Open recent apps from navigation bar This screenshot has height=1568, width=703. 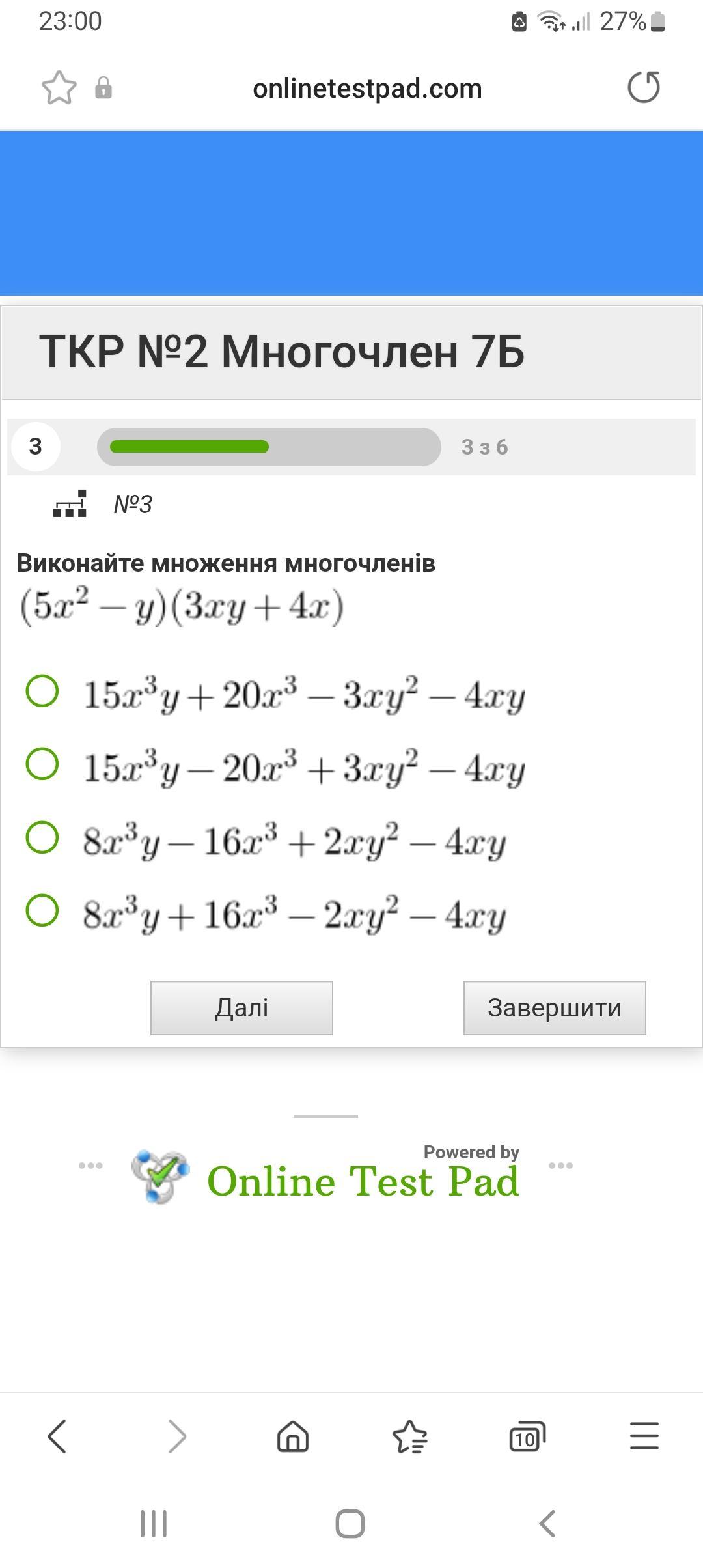tap(154, 1524)
